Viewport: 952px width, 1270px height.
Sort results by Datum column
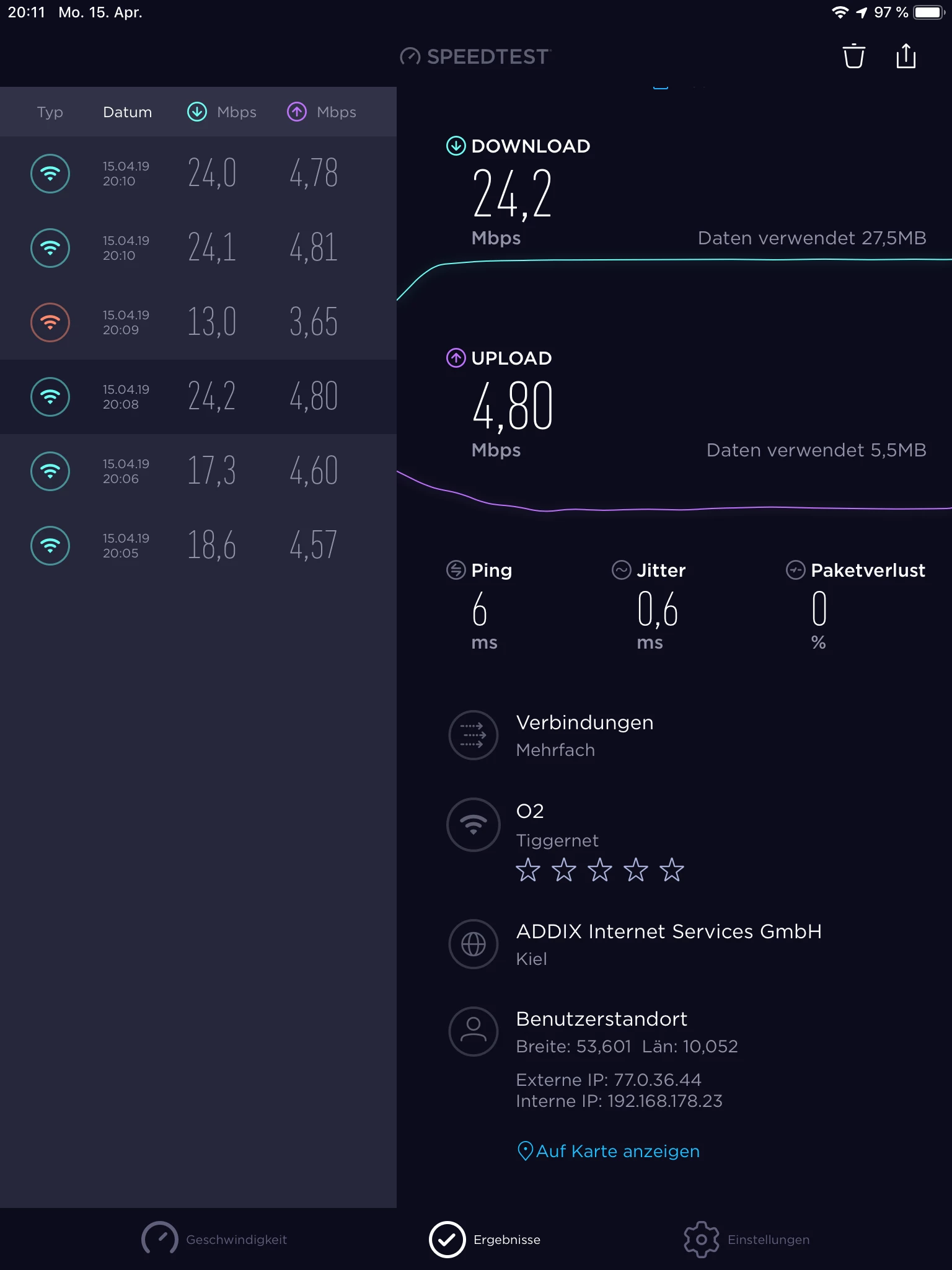point(127,112)
